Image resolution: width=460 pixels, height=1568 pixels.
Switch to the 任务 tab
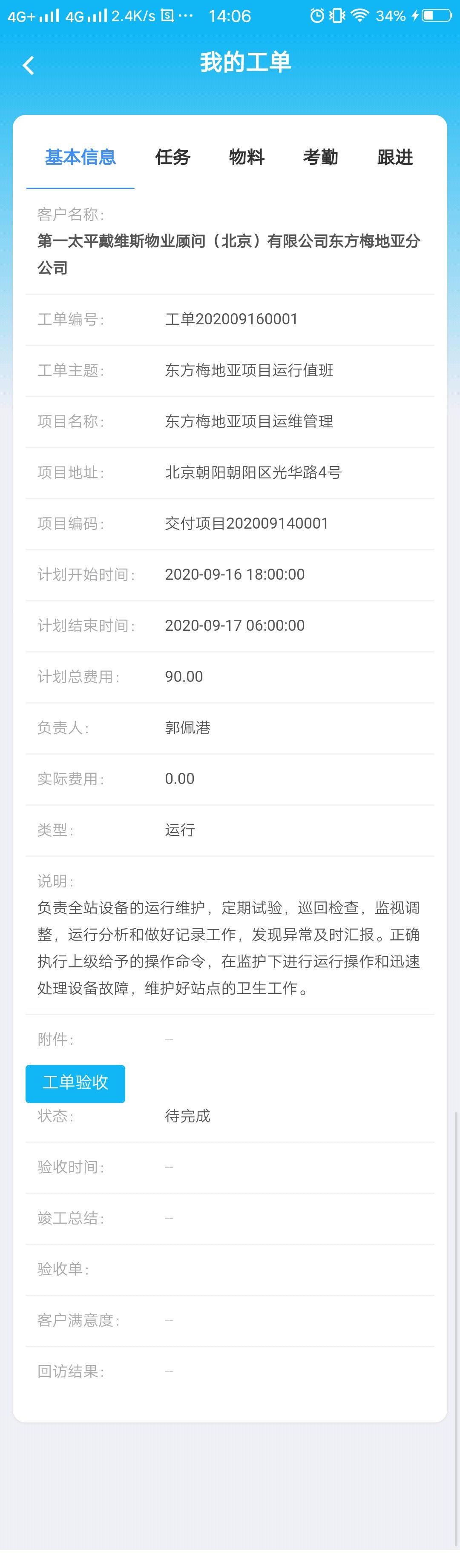point(172,157)
